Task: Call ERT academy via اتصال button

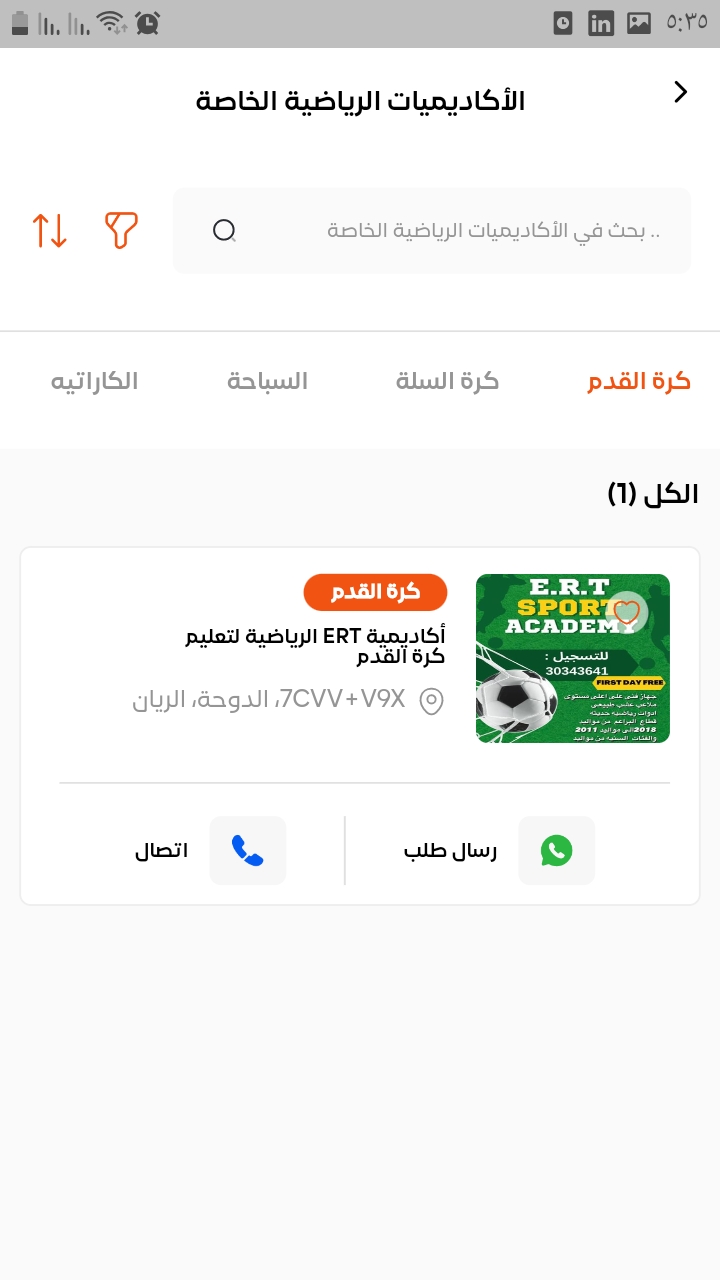Action: click(211, 851)
